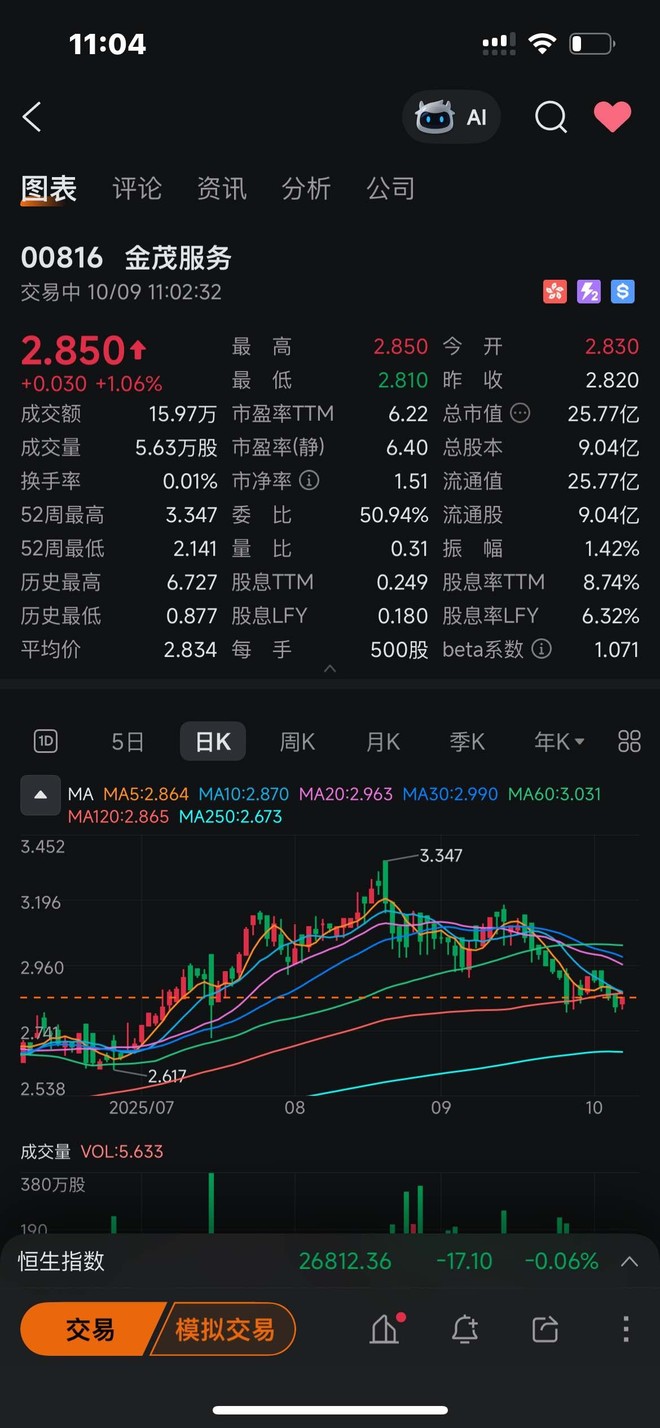The height and width of the screenshot is (1428, 660).
Task: Select the 季K chart period
Action: (x=467, y=741)
